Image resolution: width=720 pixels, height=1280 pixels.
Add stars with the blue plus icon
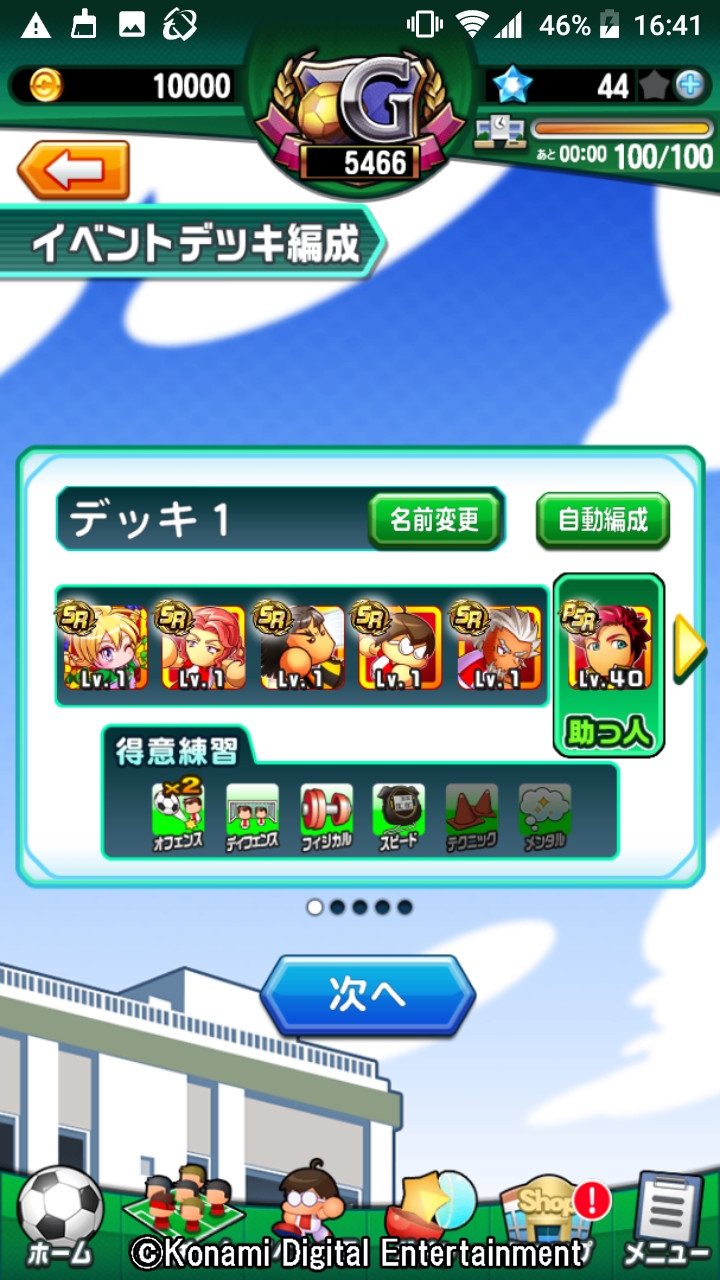[x=689, y=86]
